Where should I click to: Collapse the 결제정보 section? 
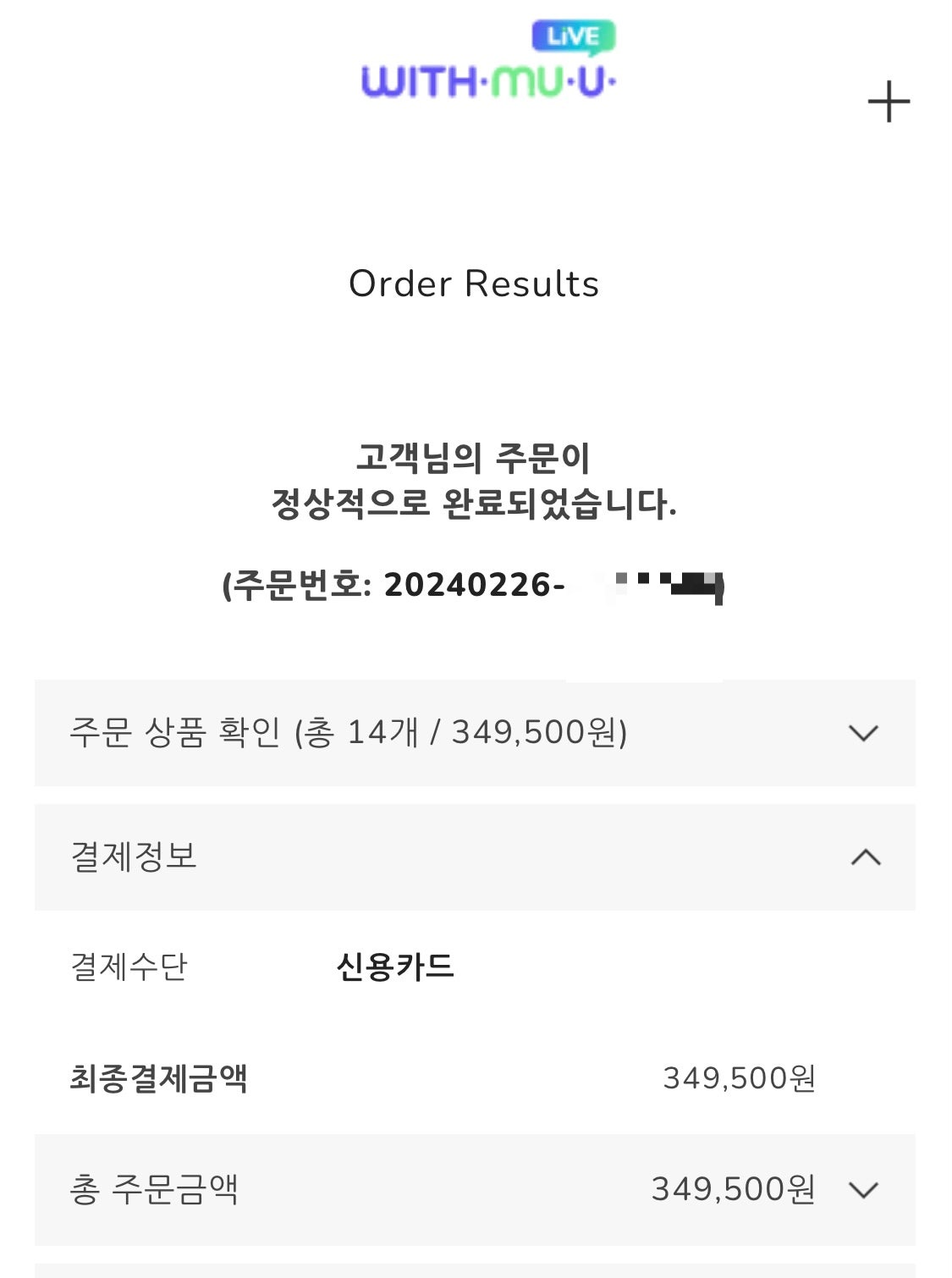tap(865, 857)
